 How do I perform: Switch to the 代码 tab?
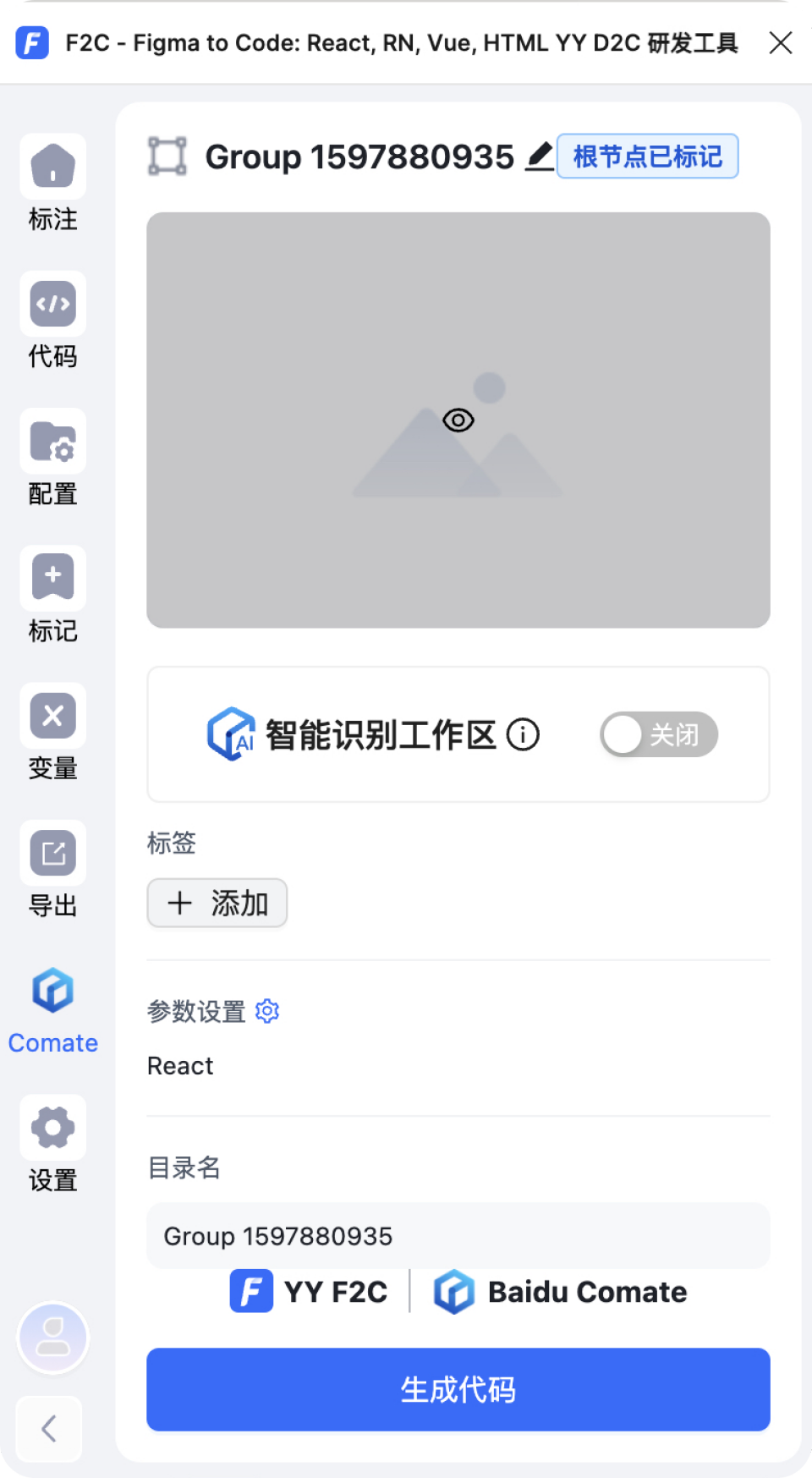tap(53, 319)
